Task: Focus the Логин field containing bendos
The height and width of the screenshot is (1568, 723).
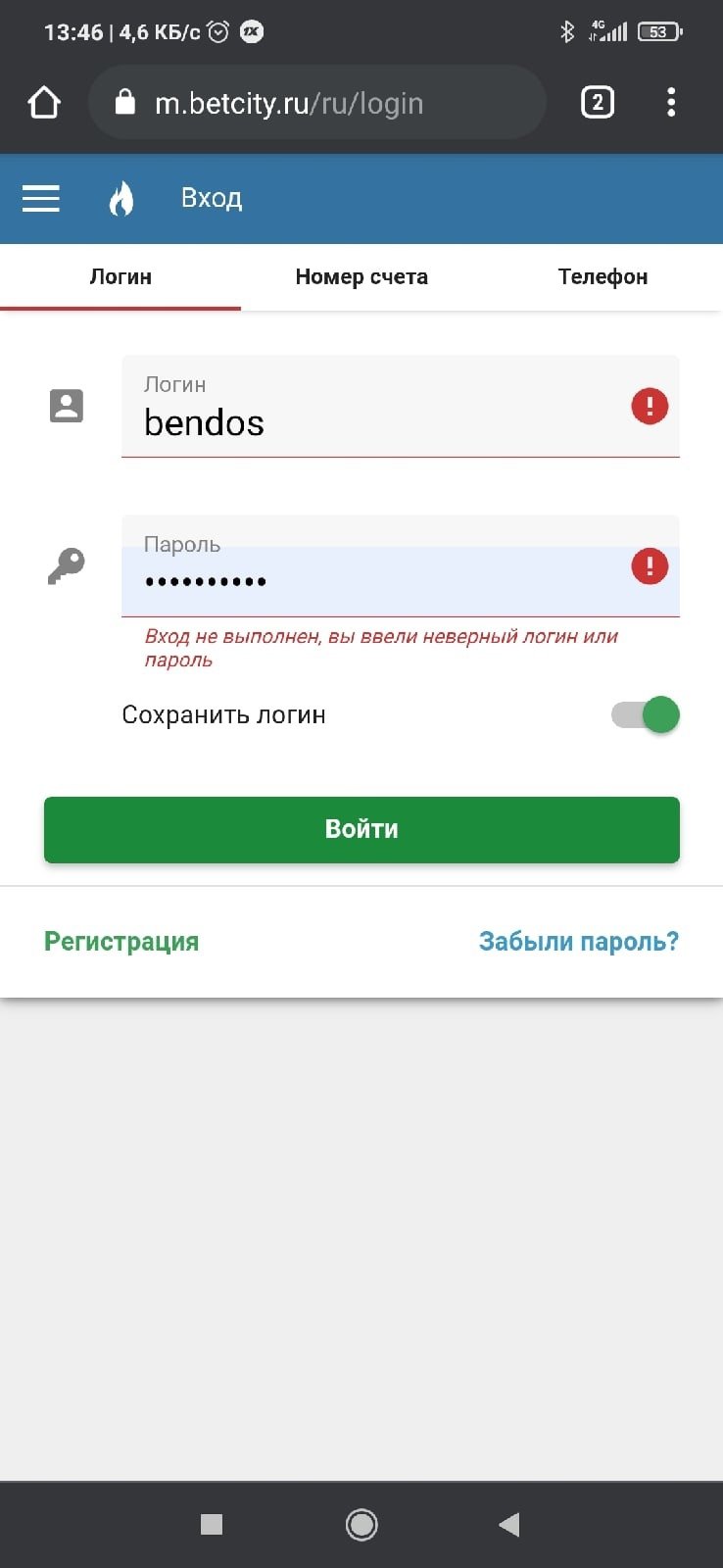Action: click(372, 421)
